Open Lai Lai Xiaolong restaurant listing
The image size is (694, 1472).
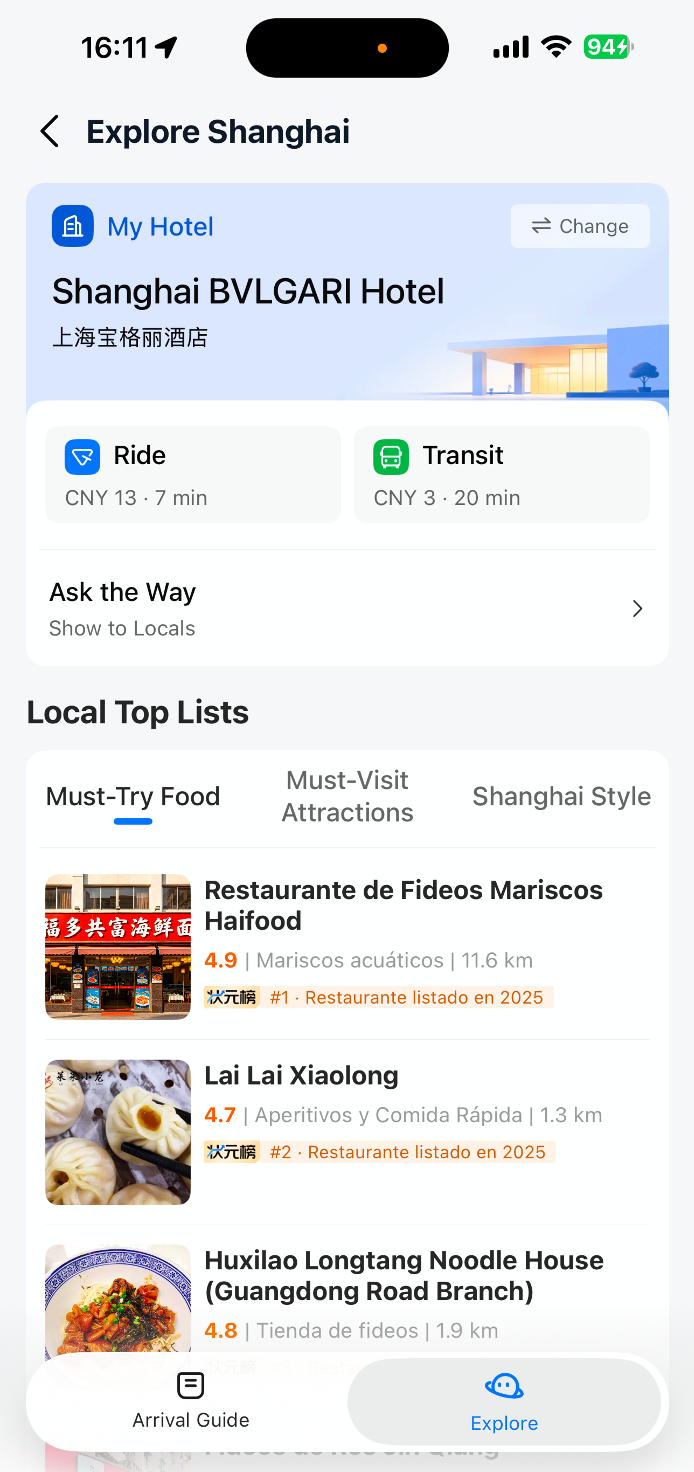pyautogui.click(x=347, y=1132)
